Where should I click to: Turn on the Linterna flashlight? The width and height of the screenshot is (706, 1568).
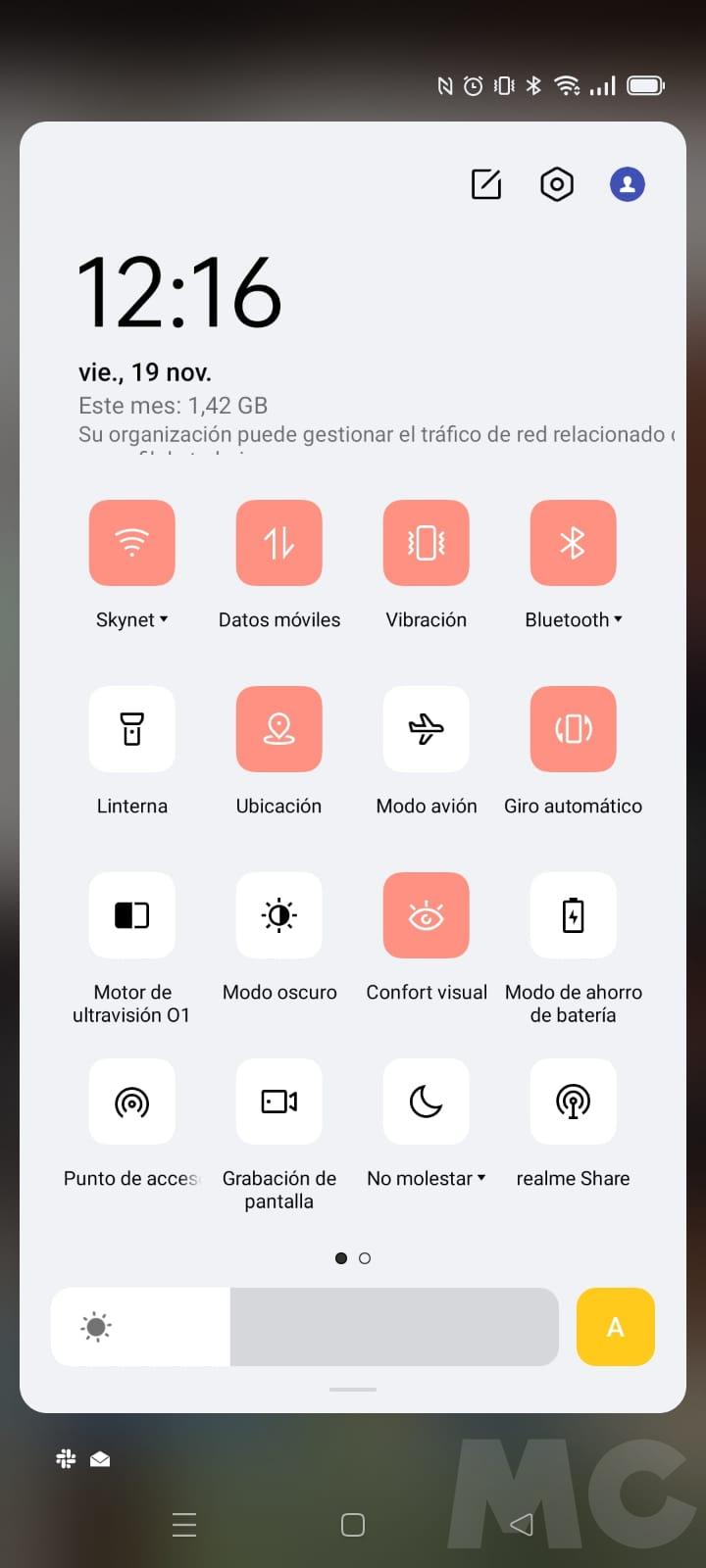(x=132, y=729)
